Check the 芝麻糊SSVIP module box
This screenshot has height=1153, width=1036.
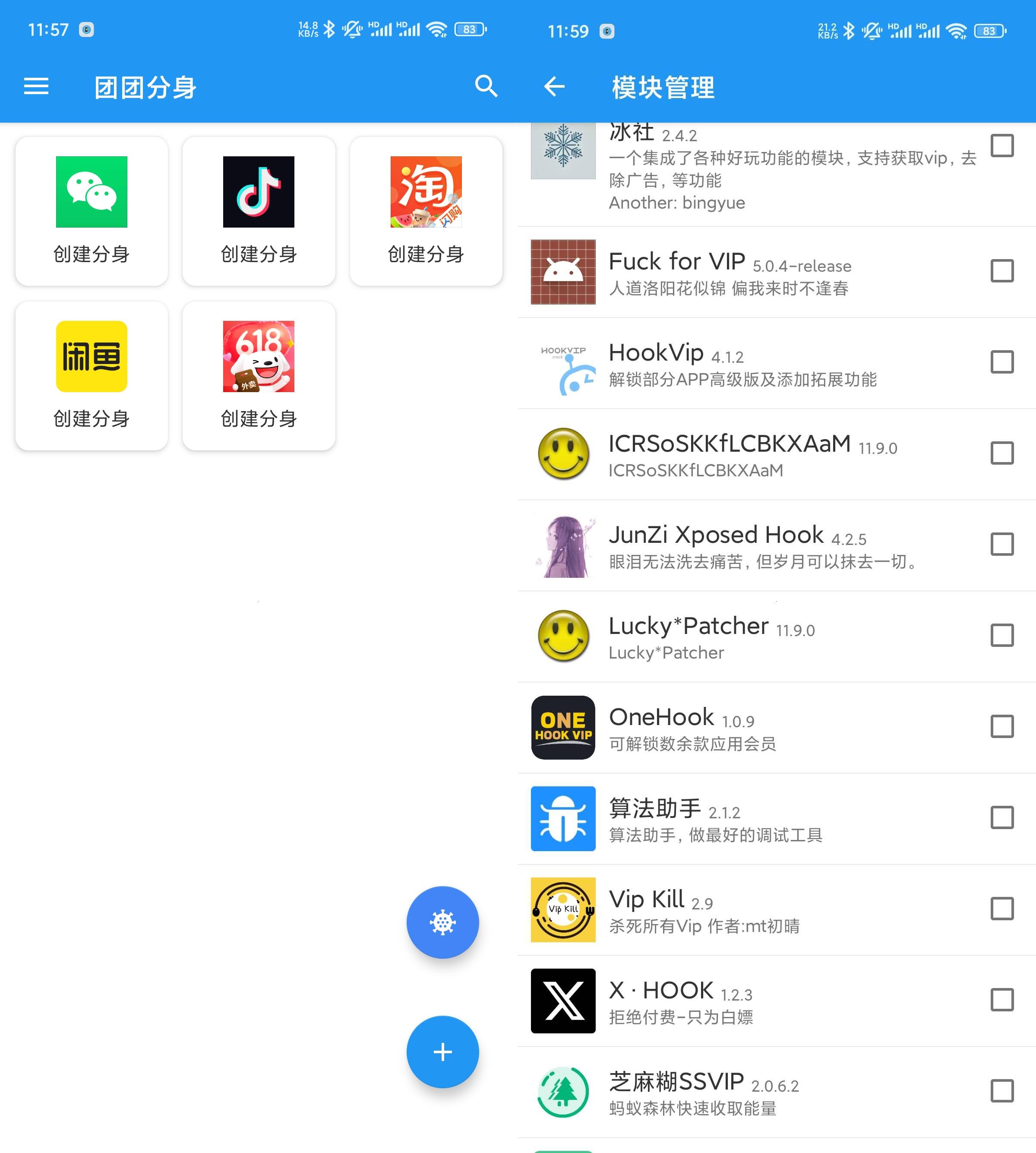coord(1002,1091)
